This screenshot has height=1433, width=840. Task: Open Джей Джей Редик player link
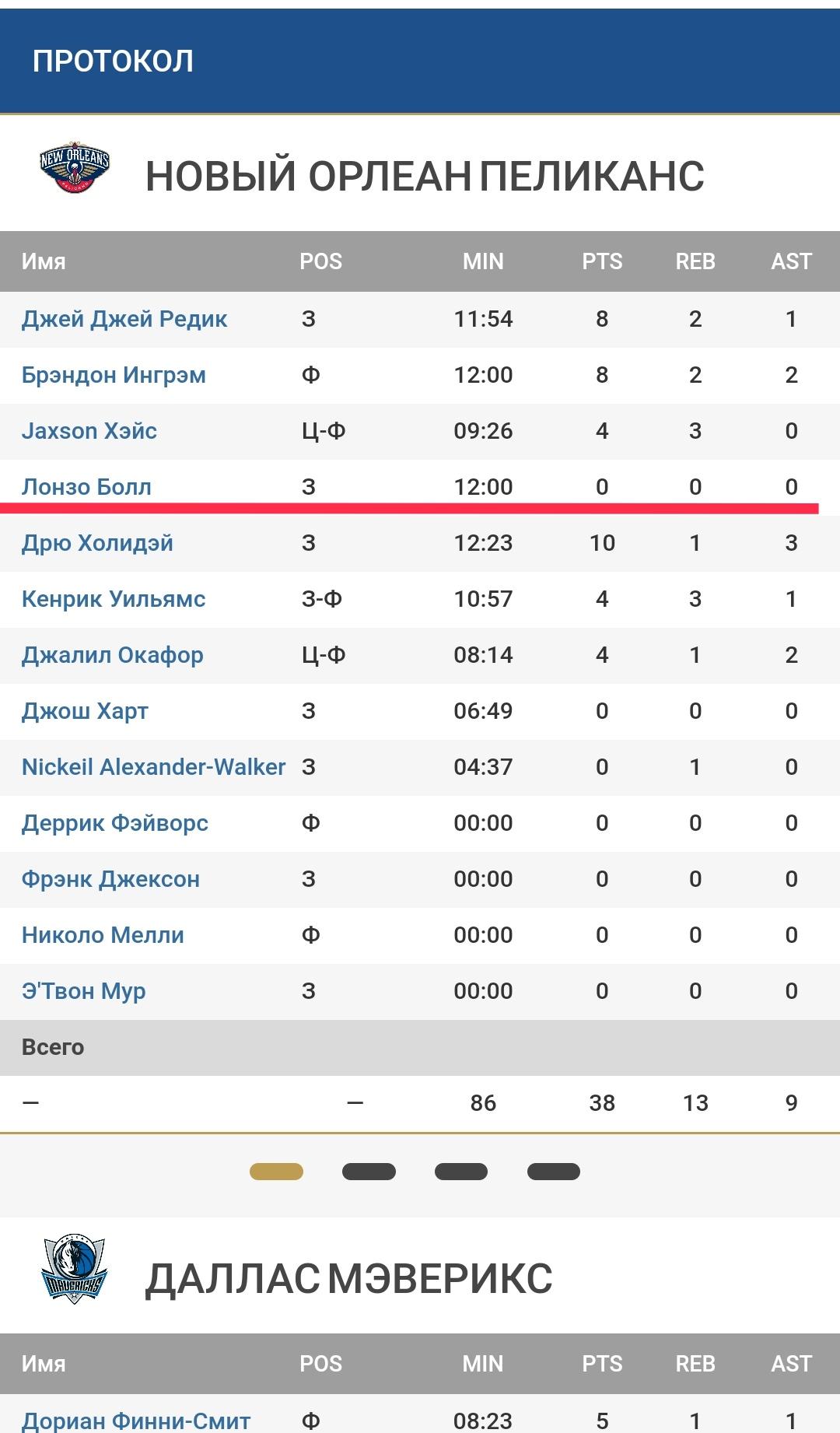[x=124, y=319]
